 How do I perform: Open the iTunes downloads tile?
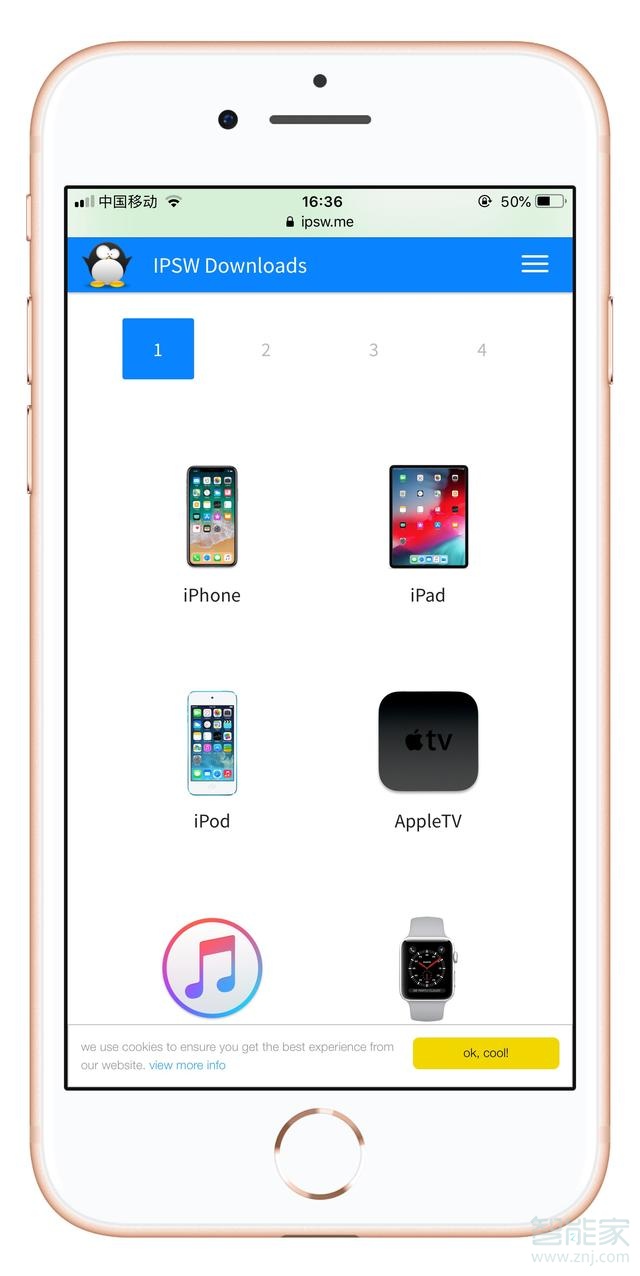point(212,968)
